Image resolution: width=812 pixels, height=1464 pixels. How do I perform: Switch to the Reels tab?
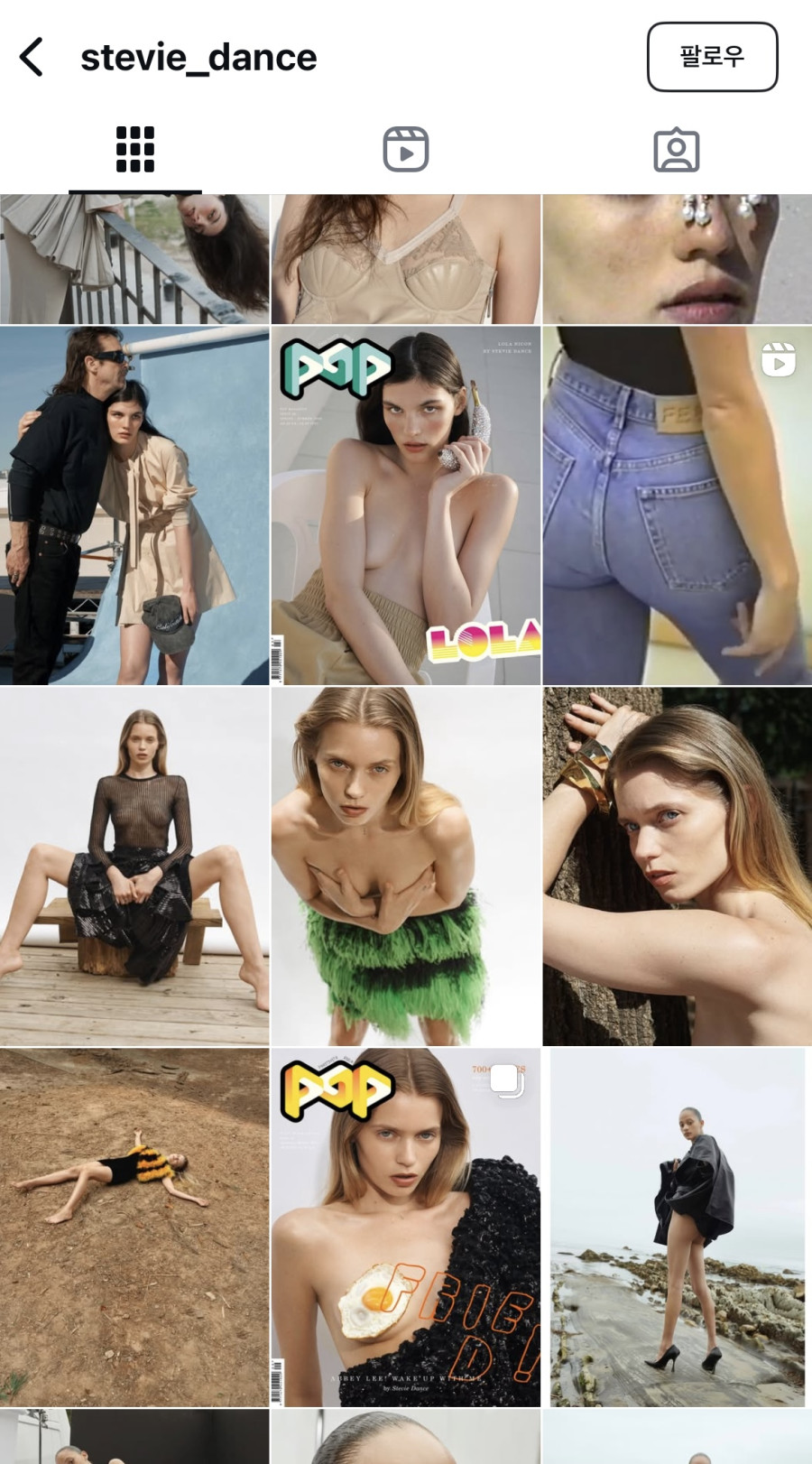[x=405, y=150]
